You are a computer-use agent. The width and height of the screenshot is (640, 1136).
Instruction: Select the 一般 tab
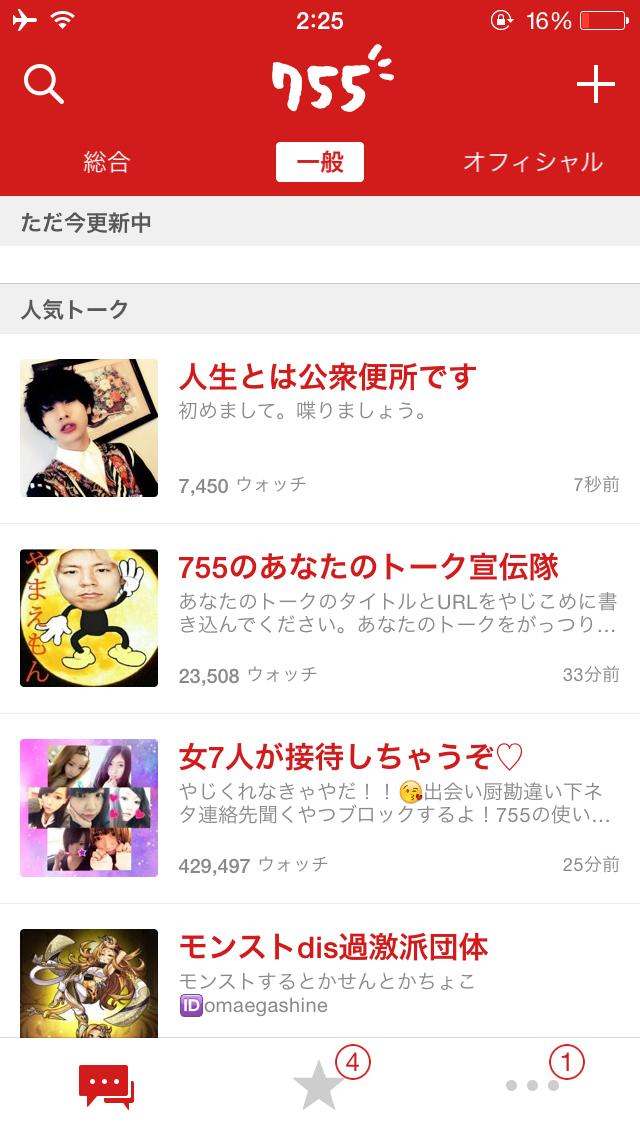[320, 162]
